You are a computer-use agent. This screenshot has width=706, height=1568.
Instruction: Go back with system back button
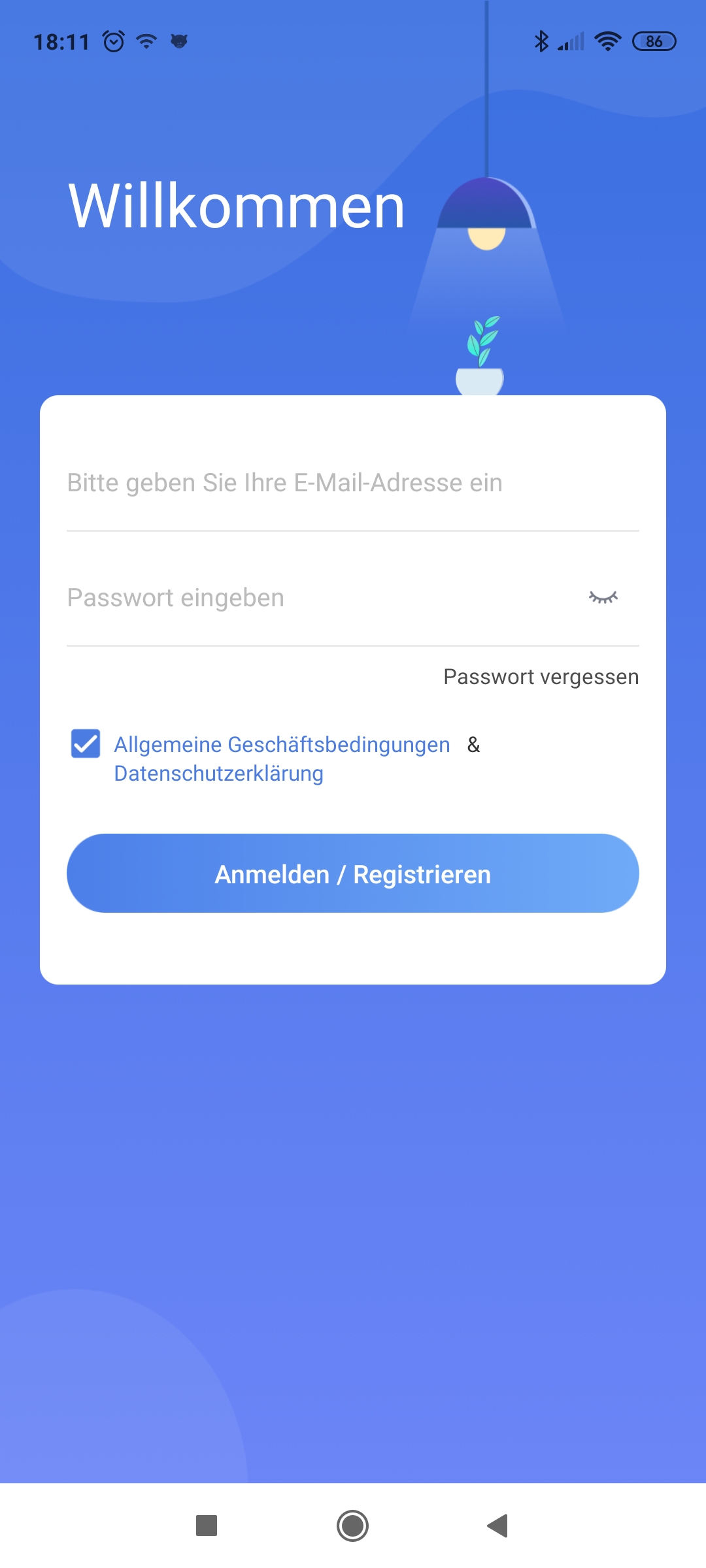[x=497, y=1526]
